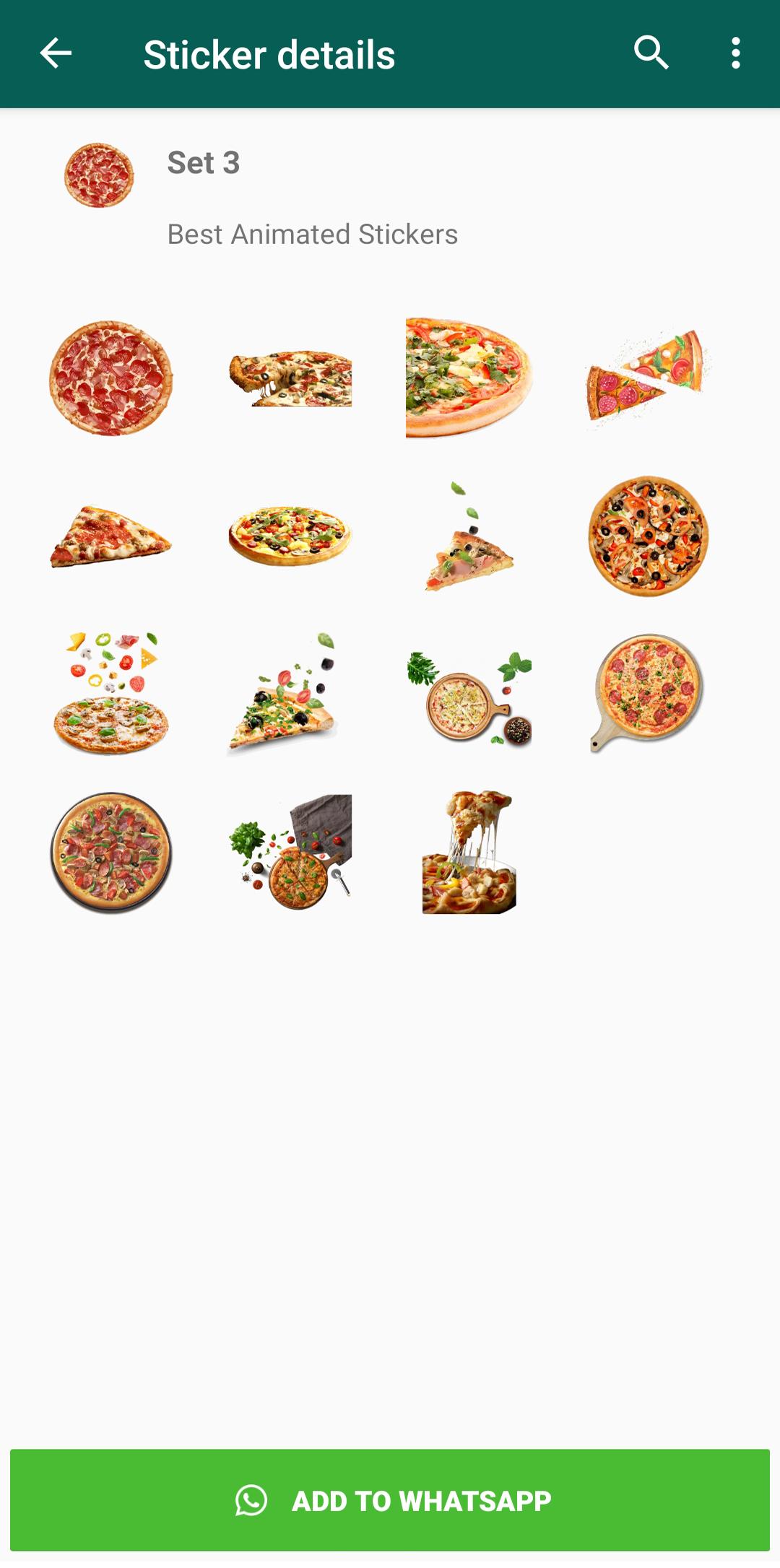Select the pizza with dark napkin sticker
Image resolution: width=780 pixels, height=1568 pixels.
tap(290, 853)
